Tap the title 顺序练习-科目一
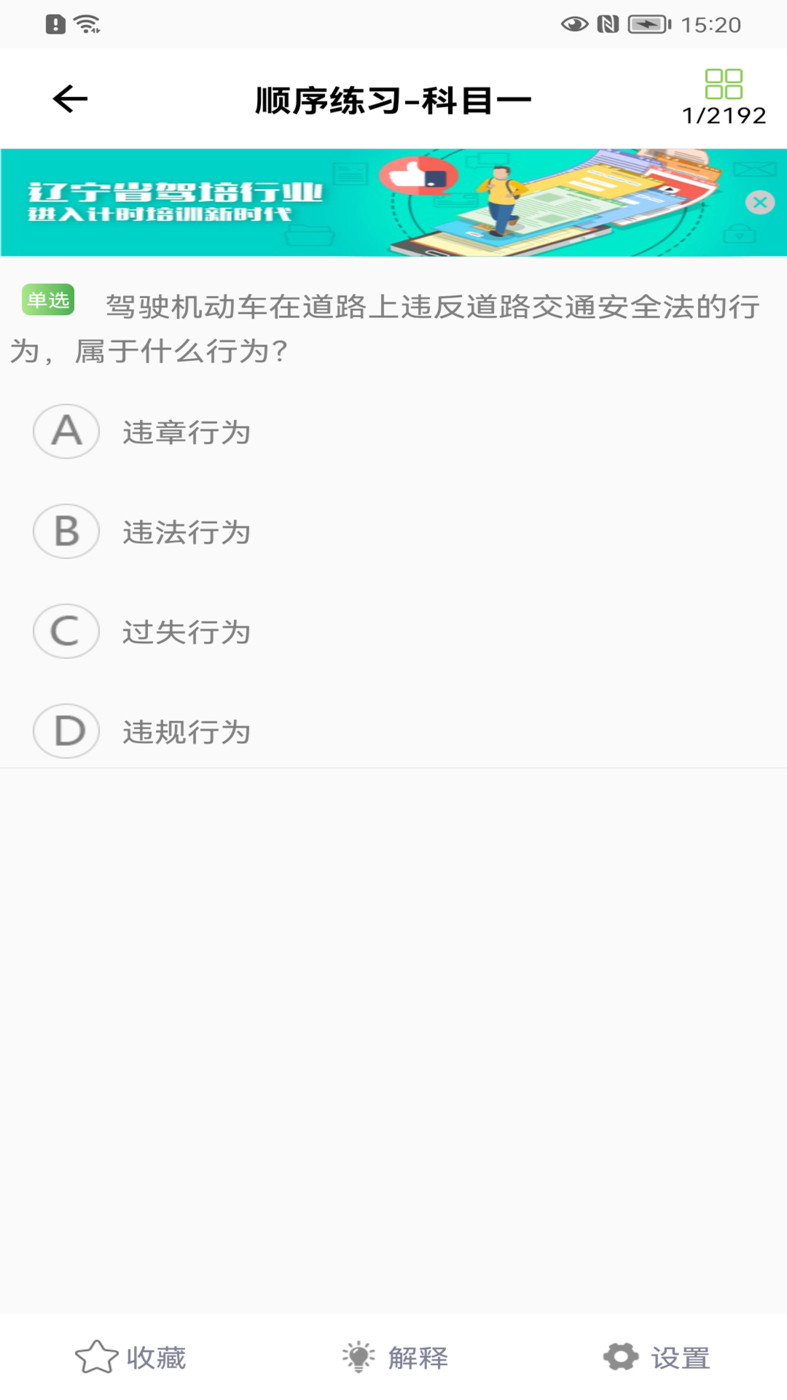Viewport: 787px width, 1400px height. 393,99
